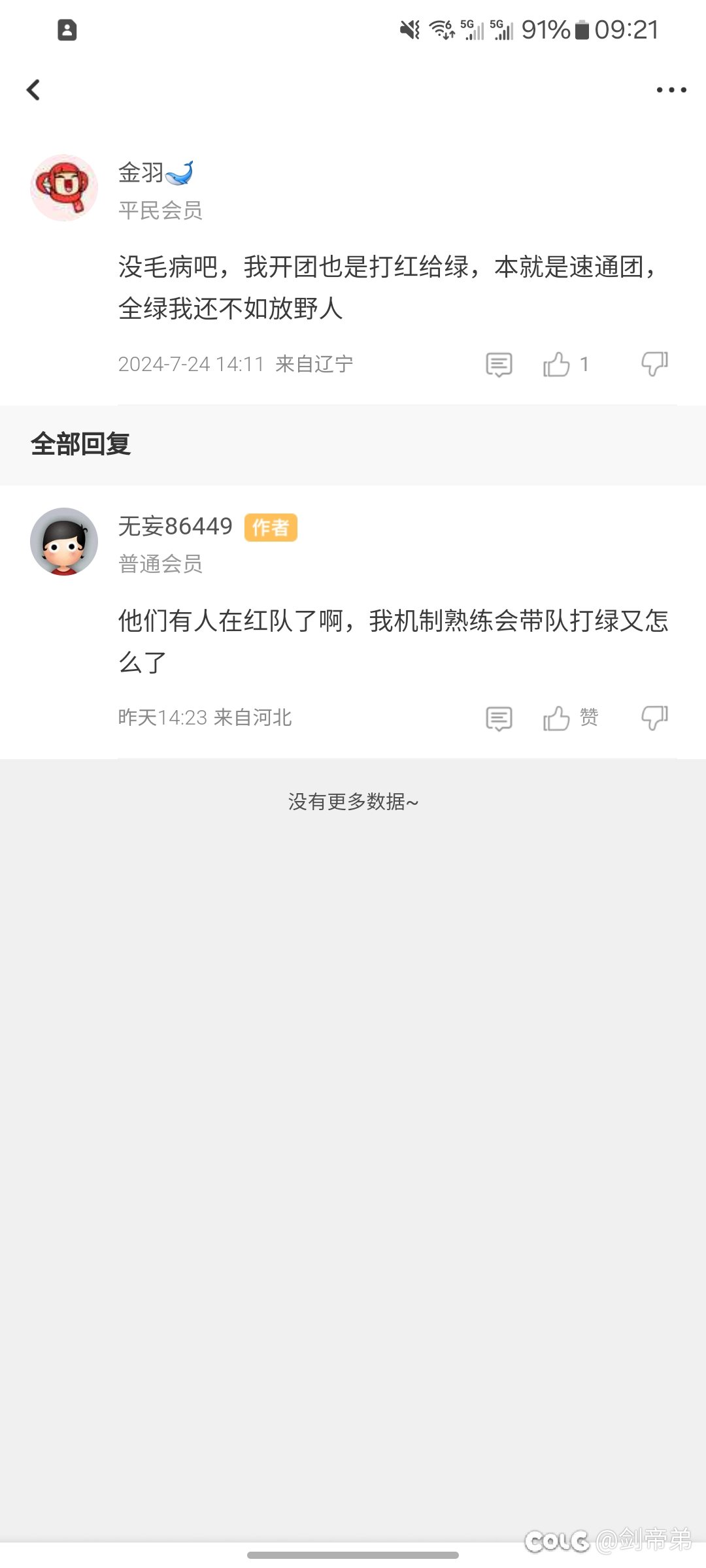The height and width of the screenshot is (1568, 706).
Task: Go back using the top-left arrow
Action: click(33, 90)
